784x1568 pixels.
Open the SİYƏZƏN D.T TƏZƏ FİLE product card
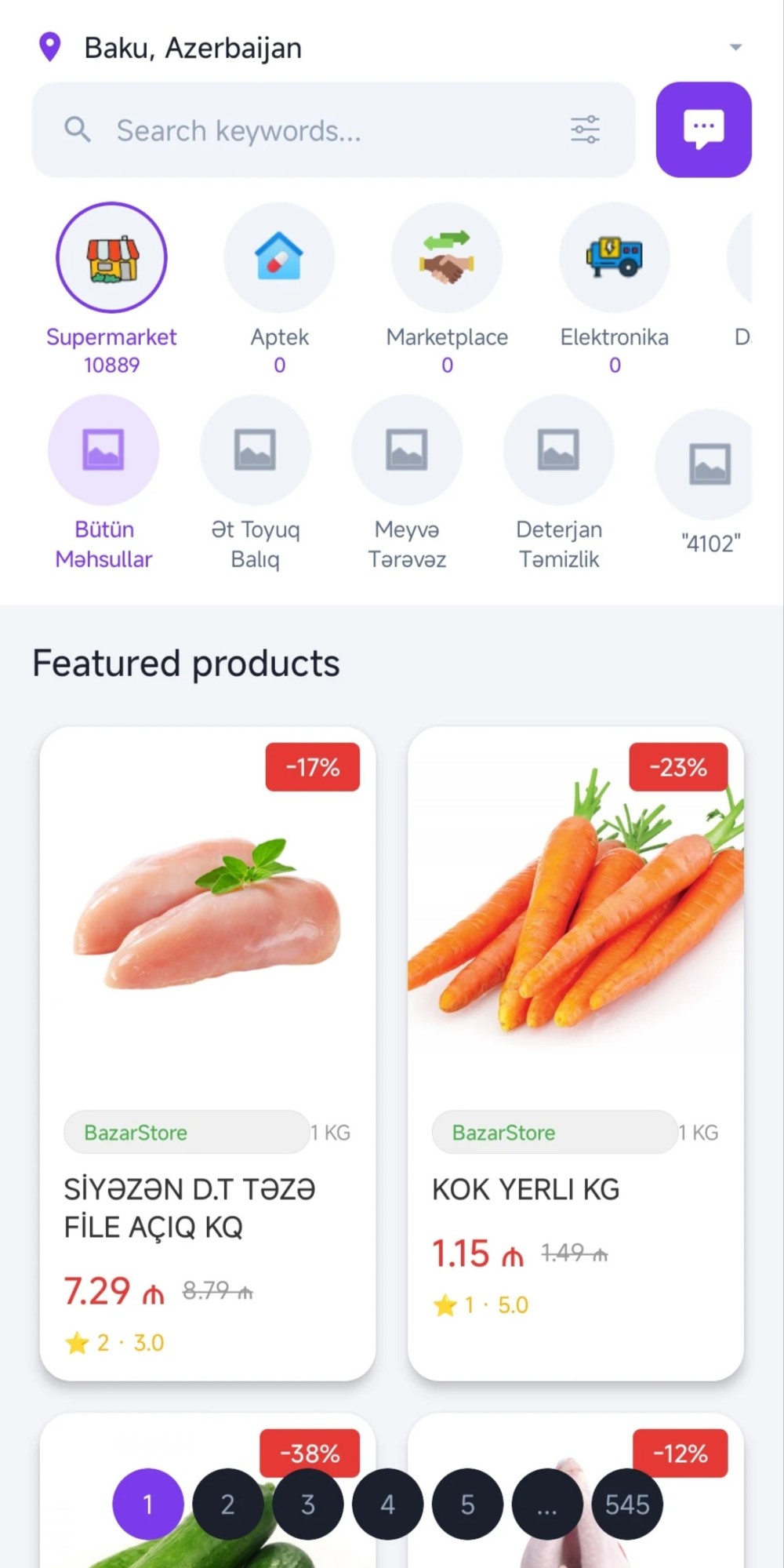point(208,1053)
